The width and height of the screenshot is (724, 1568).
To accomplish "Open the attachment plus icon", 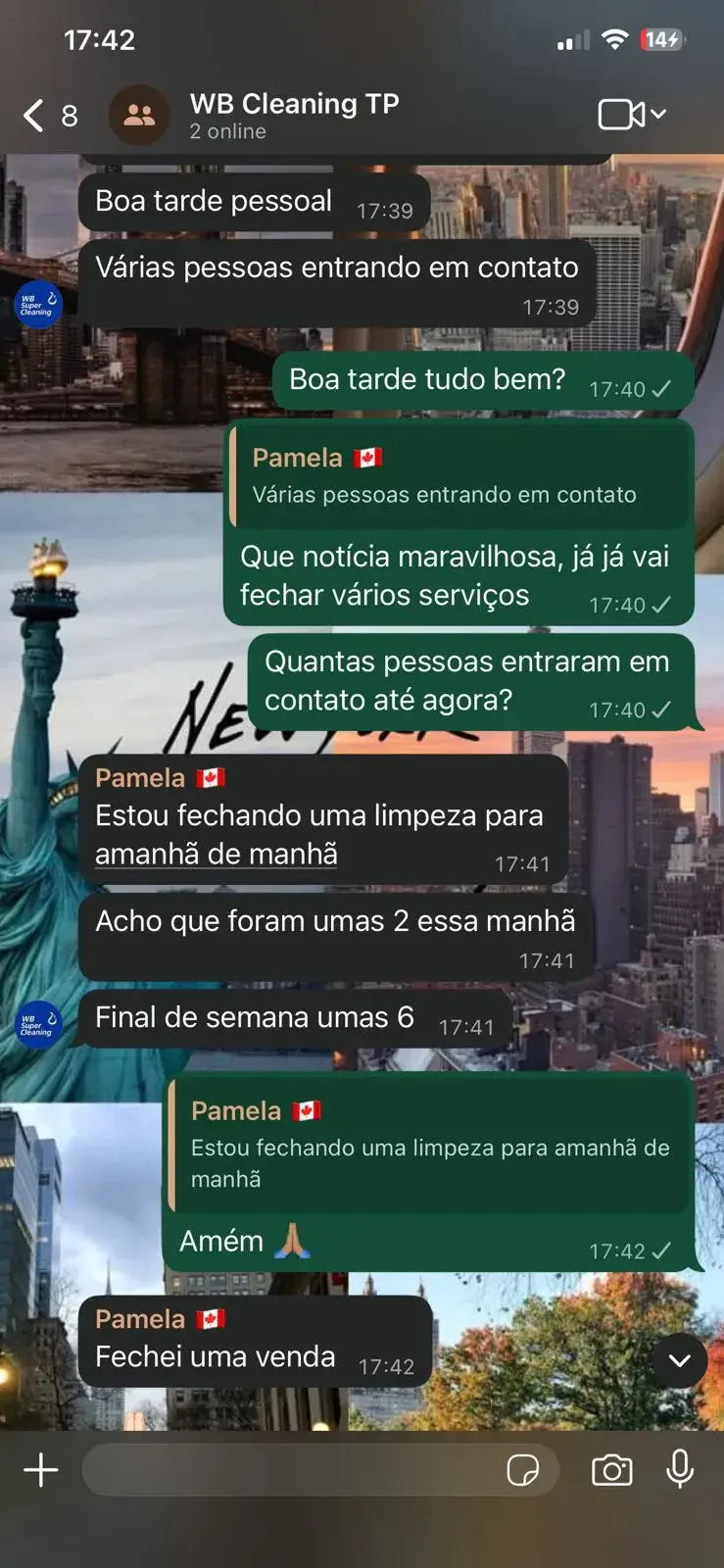I will tap(40, 1470).
